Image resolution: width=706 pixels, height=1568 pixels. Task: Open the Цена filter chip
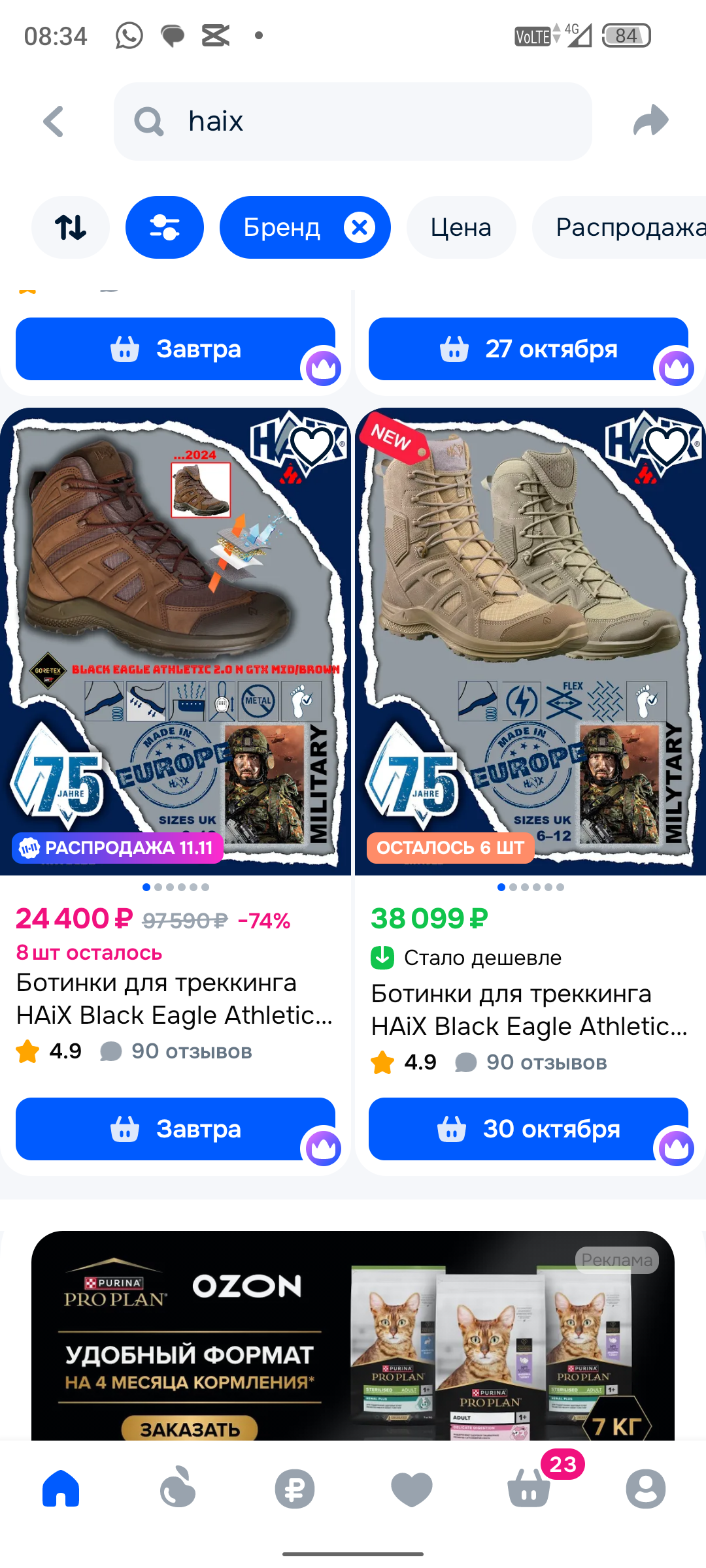[461, 227]
